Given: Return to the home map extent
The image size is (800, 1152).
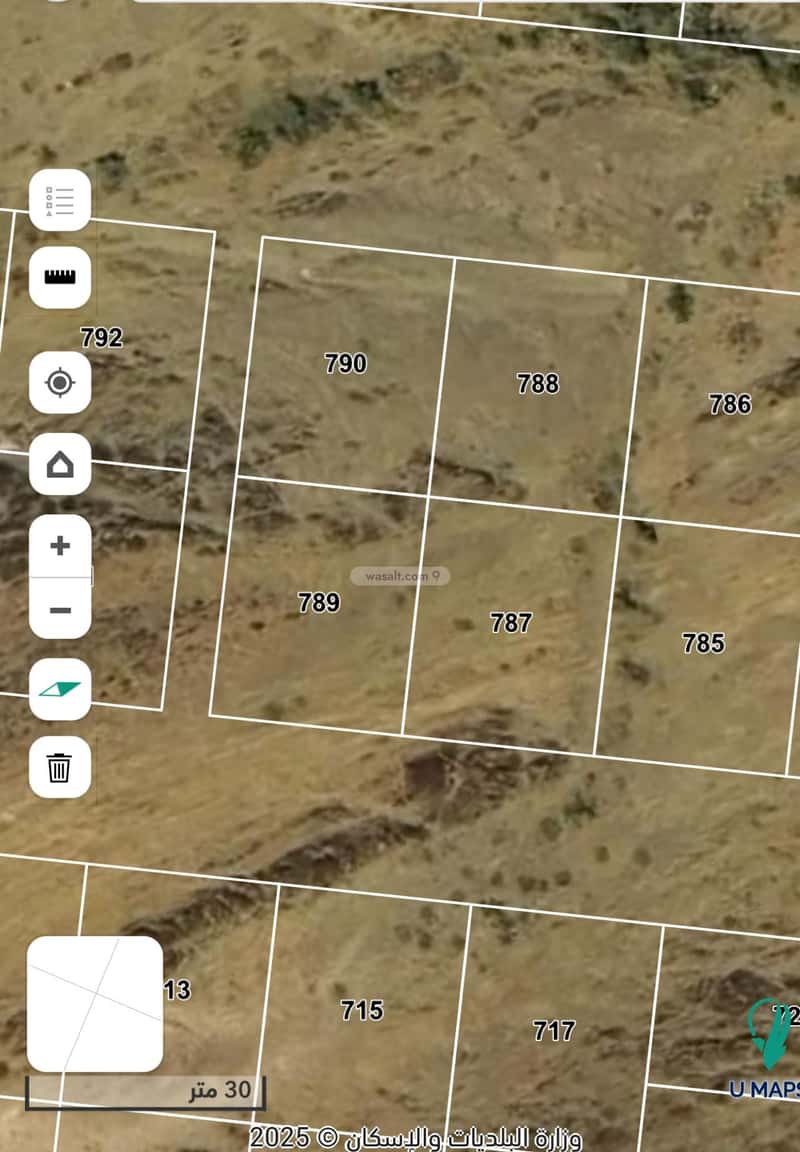Looking at the screenshot, I should tap(60, 464).
